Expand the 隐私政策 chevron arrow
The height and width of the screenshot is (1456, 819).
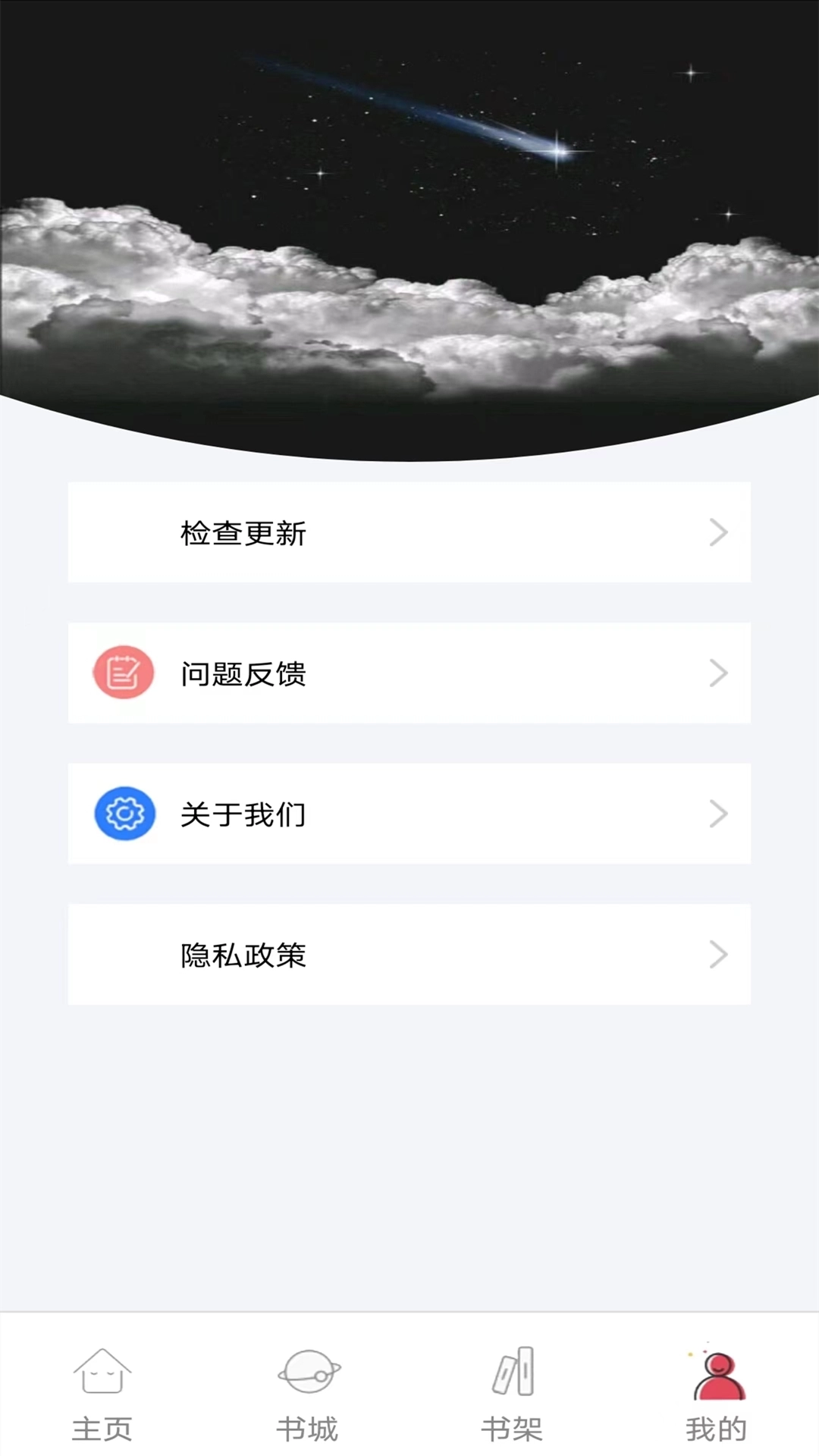[x=719, y=955]
